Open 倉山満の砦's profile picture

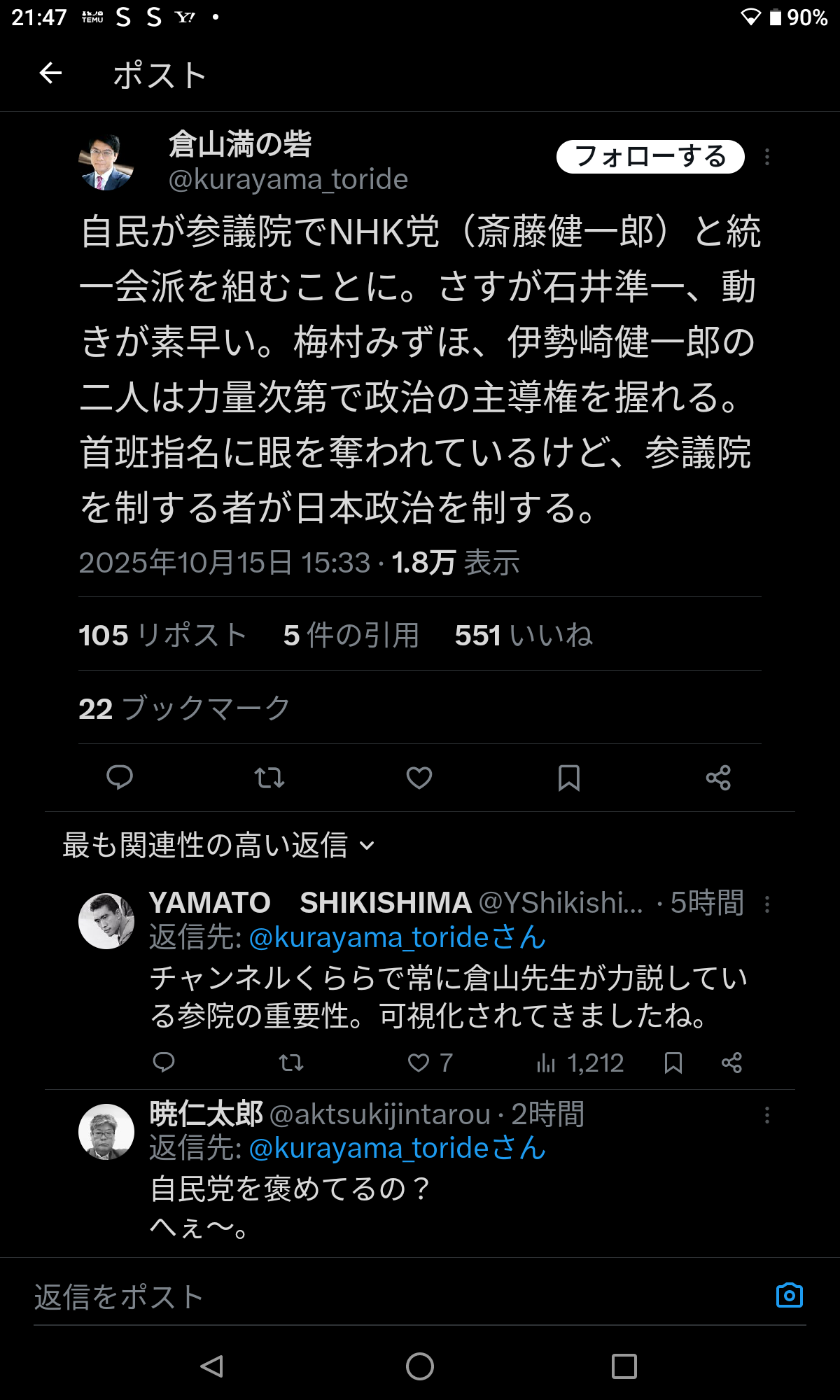(106, 162)
